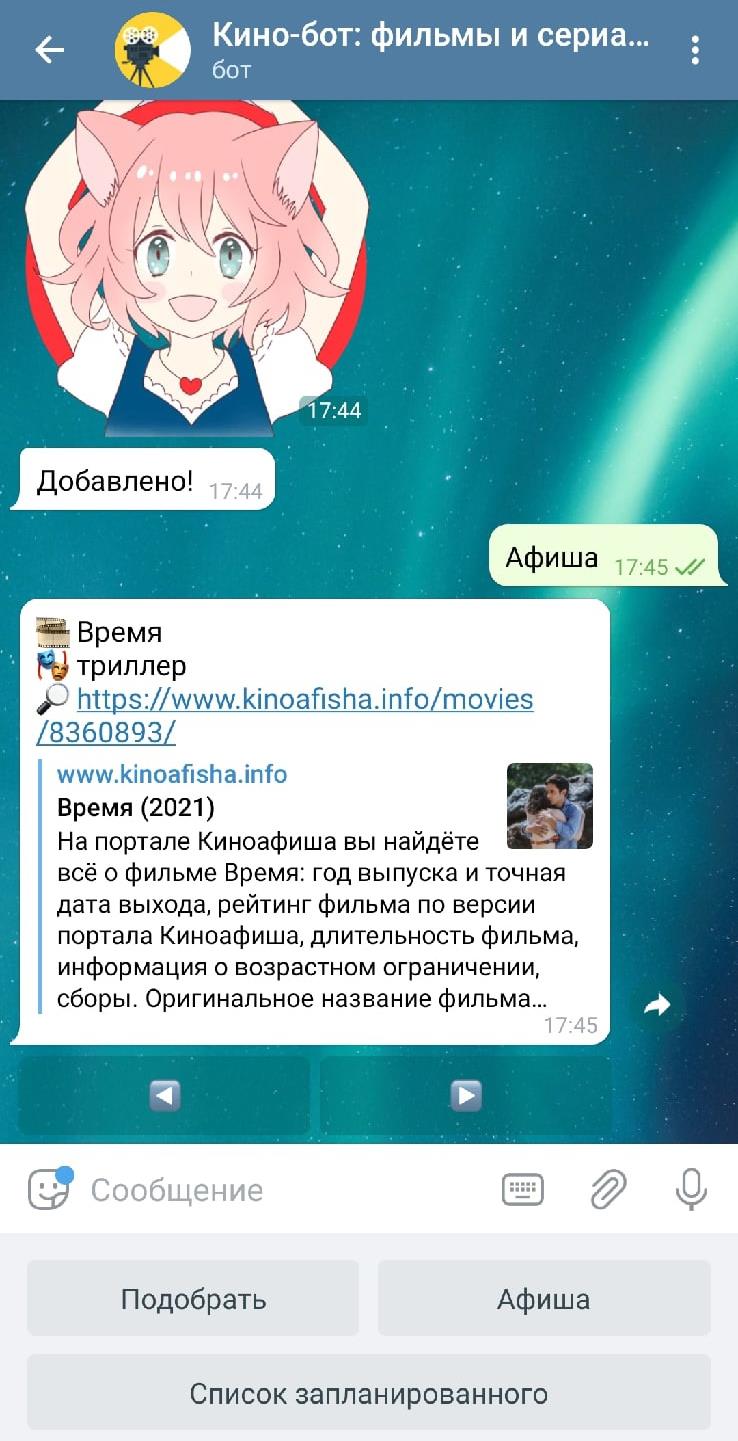This screenshot has height=1441, width=738.
Task: Tap the left arrow inline button
Action: pyautogui.click(x=164, y=1095)
